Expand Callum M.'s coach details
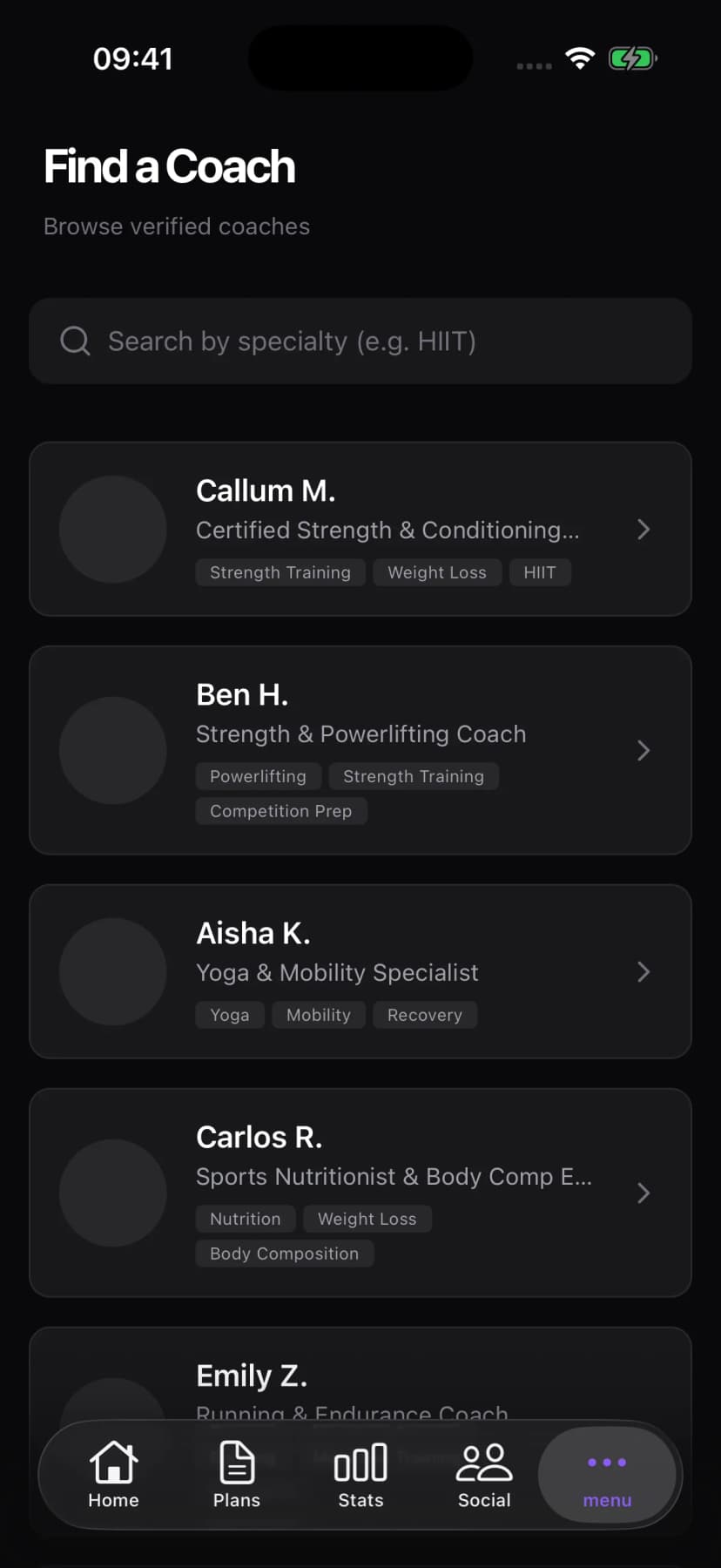This screenshot has height=1568, width=721. coord(644,529)
